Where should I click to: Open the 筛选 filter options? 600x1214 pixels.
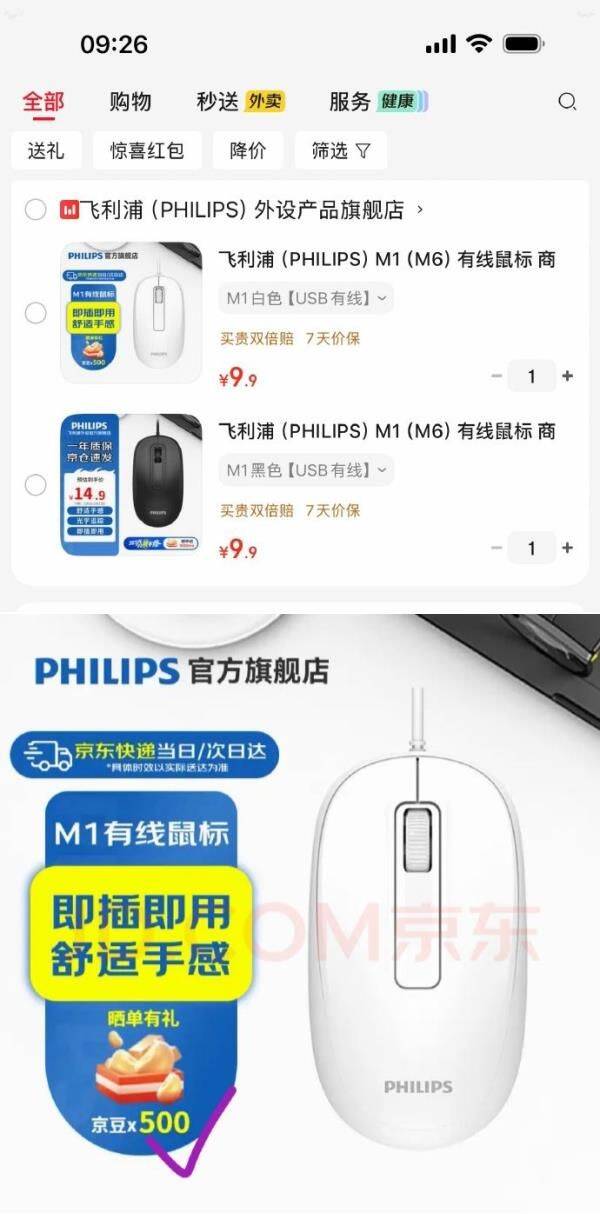[340, 151]
